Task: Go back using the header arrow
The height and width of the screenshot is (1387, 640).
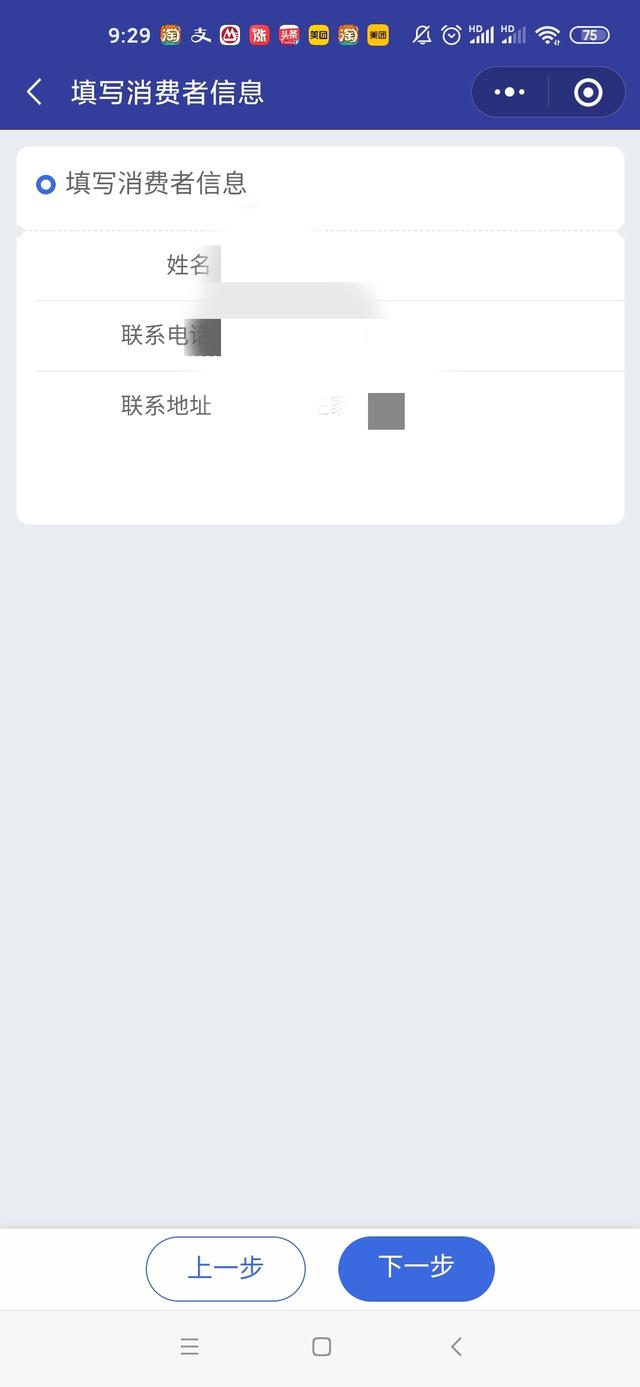Action: point(34,92)
